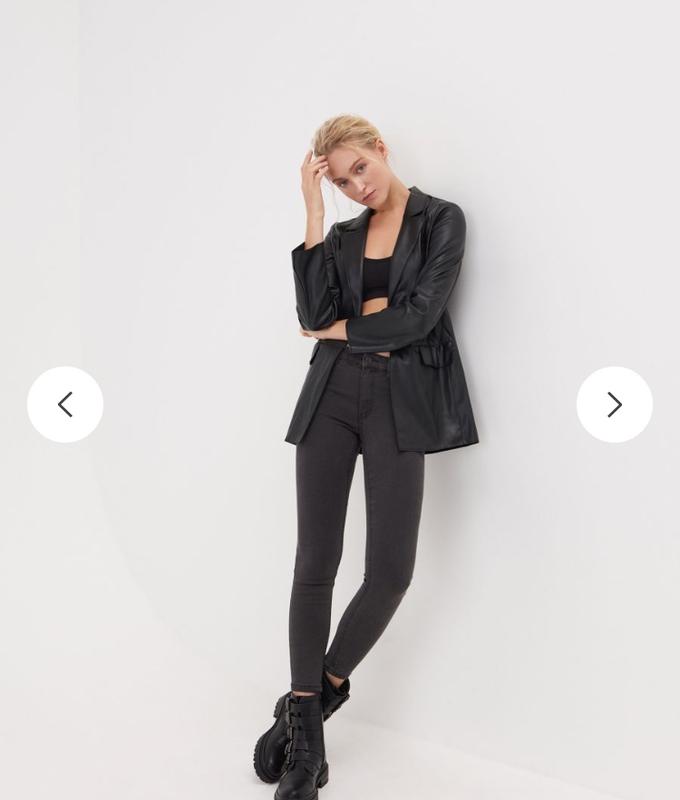Go to the previous product photo
This screenshot has height=800, width=680.
(x=65, y=404)
